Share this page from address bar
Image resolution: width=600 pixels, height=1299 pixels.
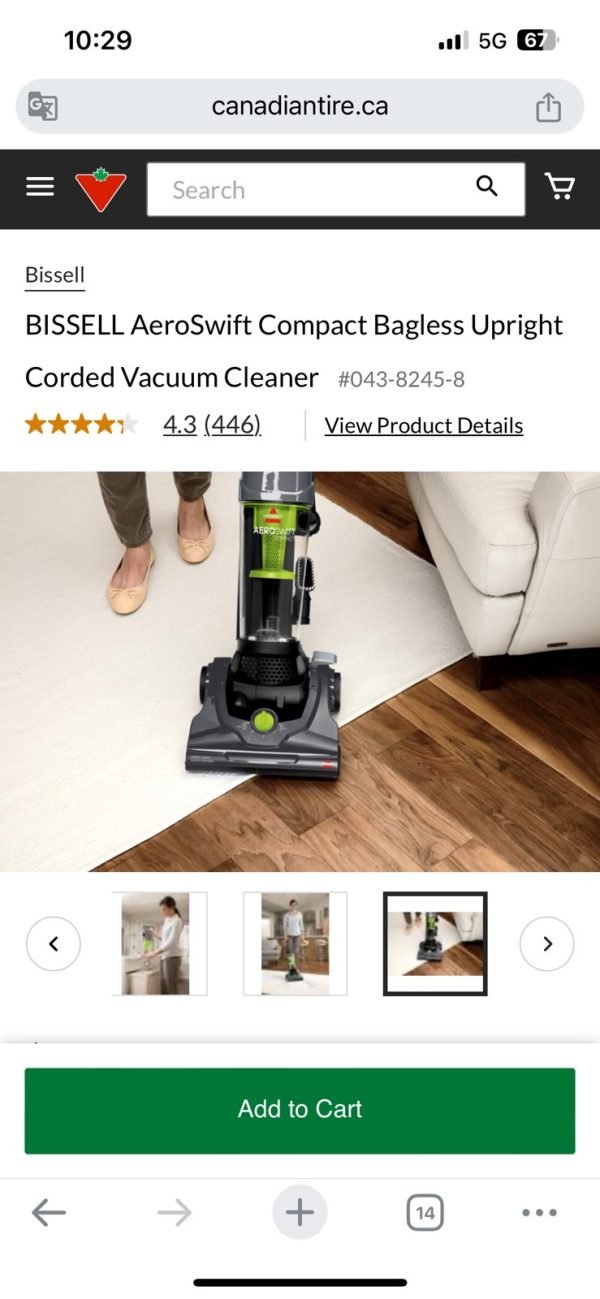(548, 107)
